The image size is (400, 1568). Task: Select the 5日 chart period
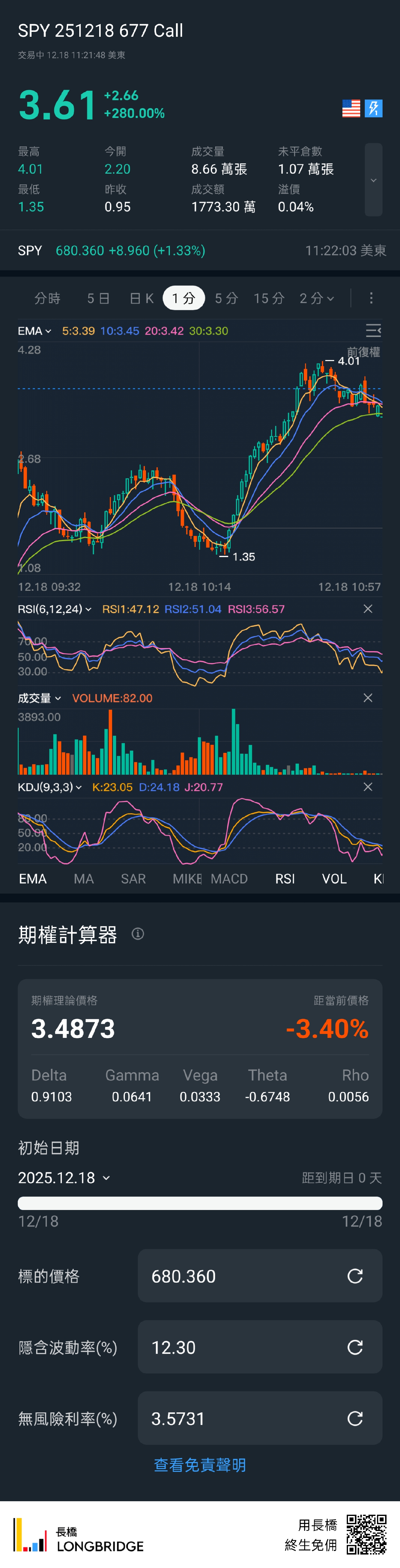[99, 298]
